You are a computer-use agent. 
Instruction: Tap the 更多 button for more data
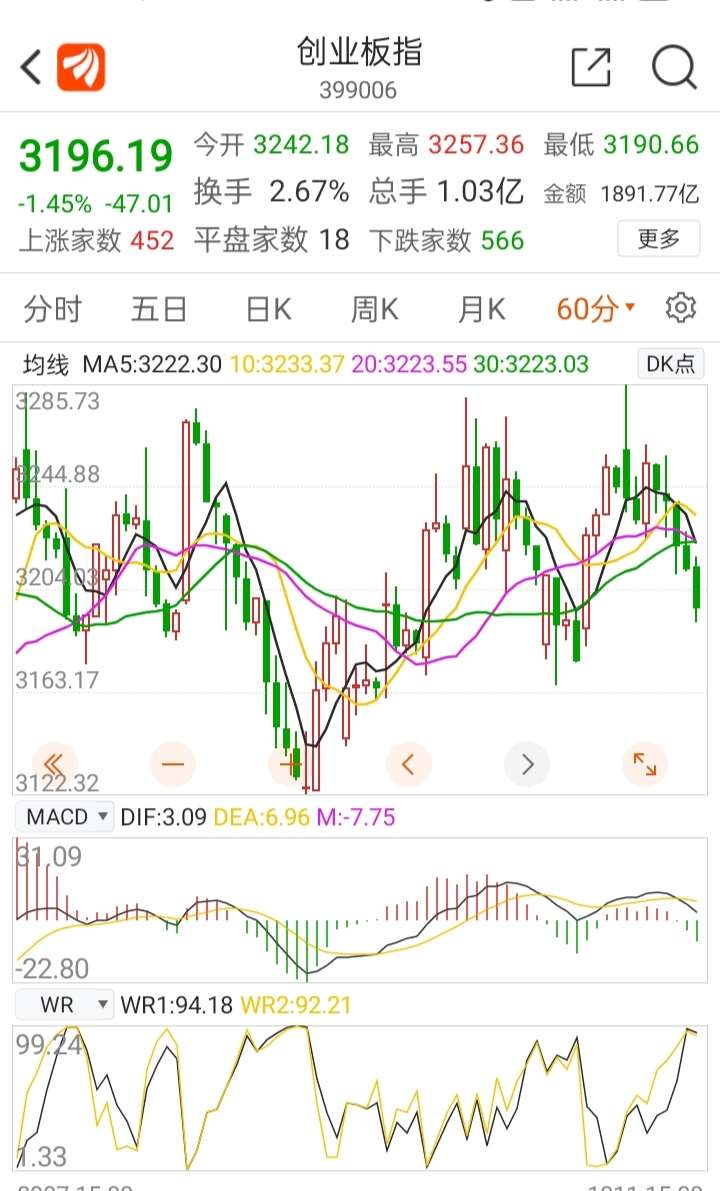click(x=658, y=239)
